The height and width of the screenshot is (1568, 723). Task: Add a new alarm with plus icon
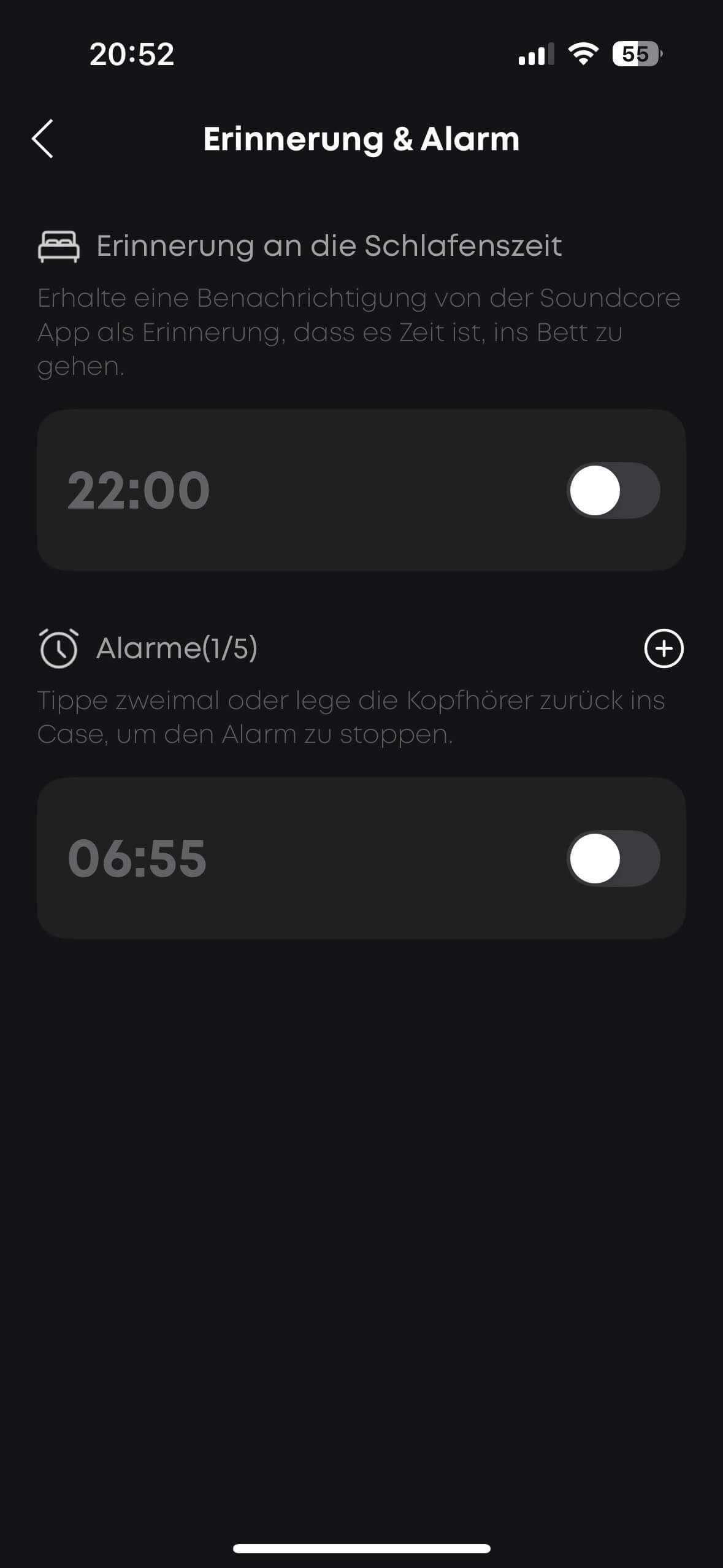tap(664, 648)
